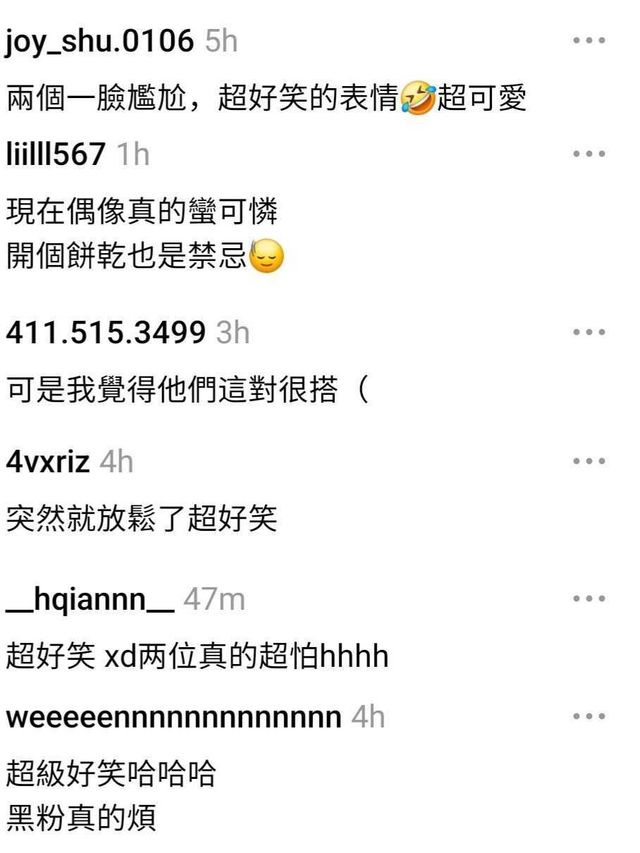The image size is (640, 853).
Task: Go to 4vxriz's profile
Action: (48, 462)
